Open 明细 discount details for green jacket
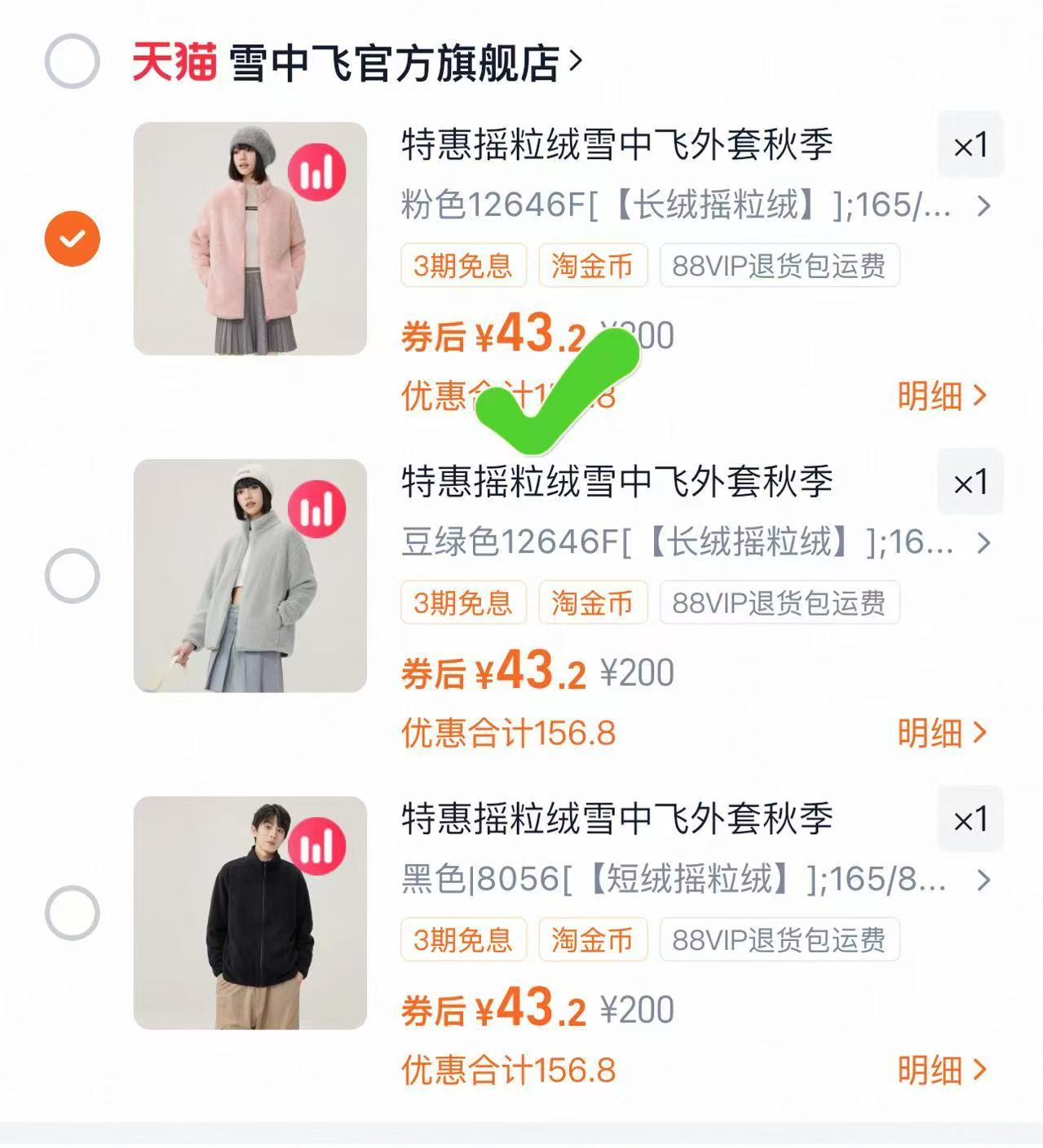 pos(942,732)
